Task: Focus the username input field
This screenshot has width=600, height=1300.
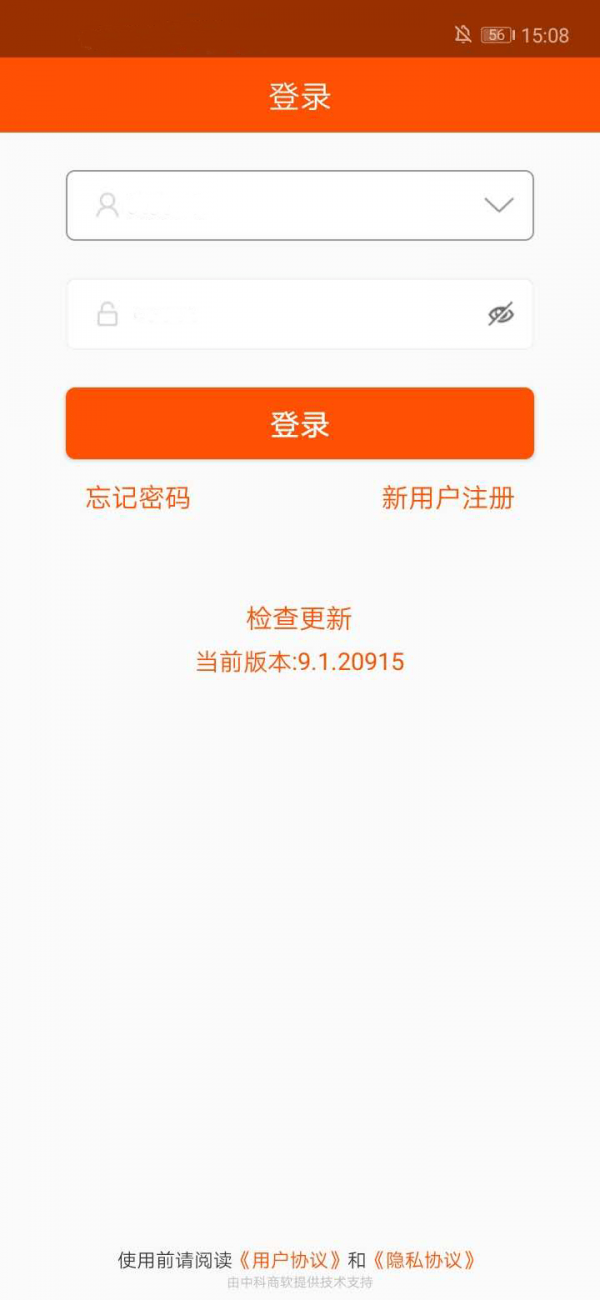Action: click(290, 205)
